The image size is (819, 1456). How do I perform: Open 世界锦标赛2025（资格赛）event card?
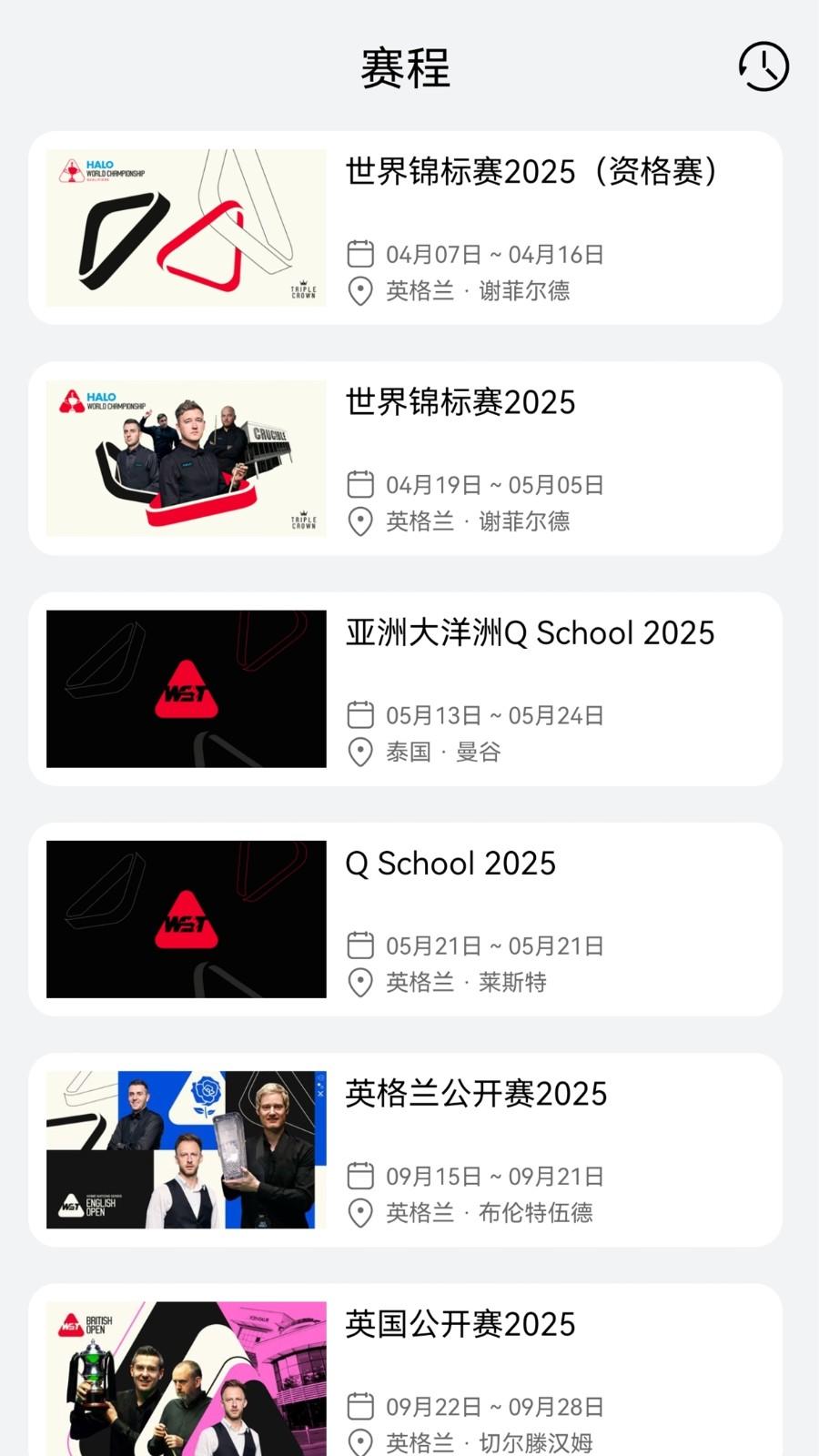pyautogui.click(x=409, y=227)
